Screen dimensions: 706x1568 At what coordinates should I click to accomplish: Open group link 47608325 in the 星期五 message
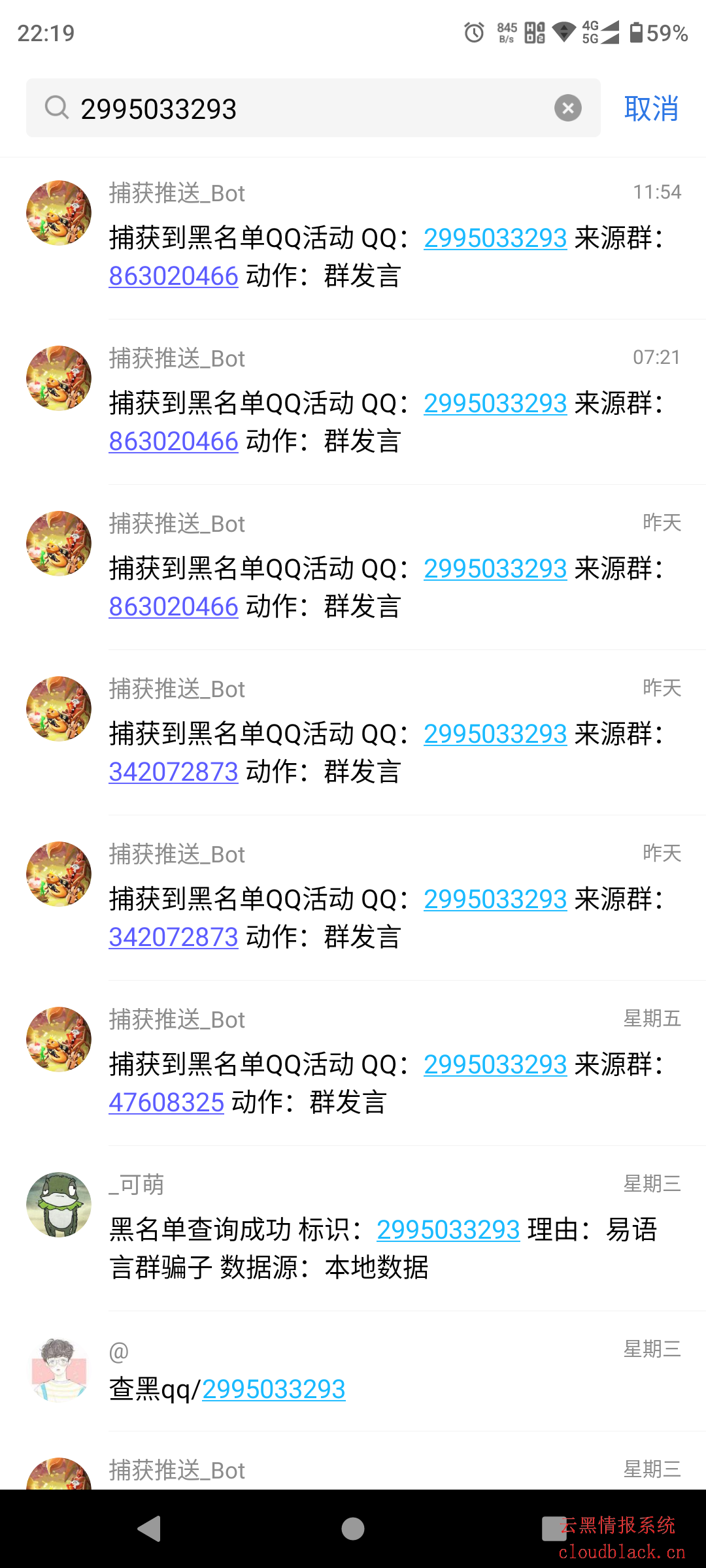point(167,1103)
